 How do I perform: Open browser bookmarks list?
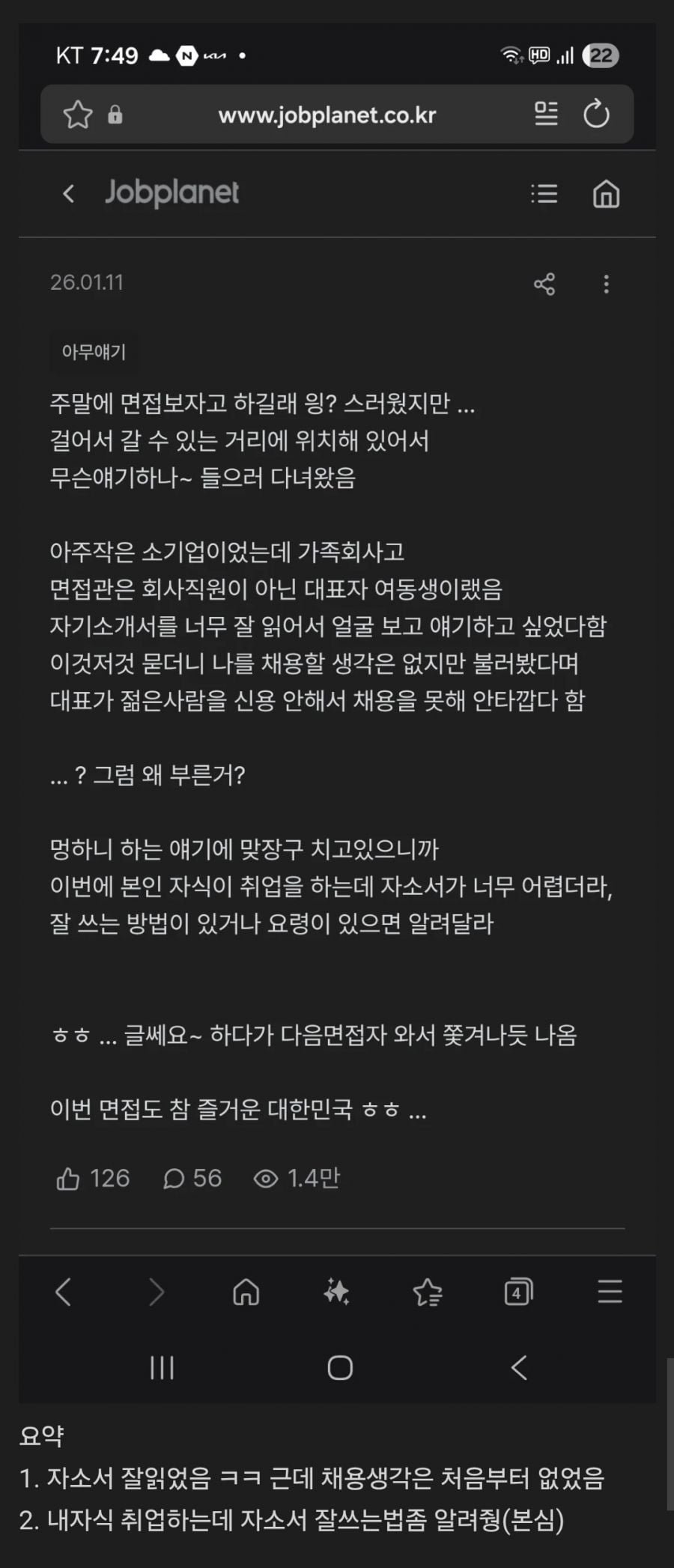coord(428,1292)
